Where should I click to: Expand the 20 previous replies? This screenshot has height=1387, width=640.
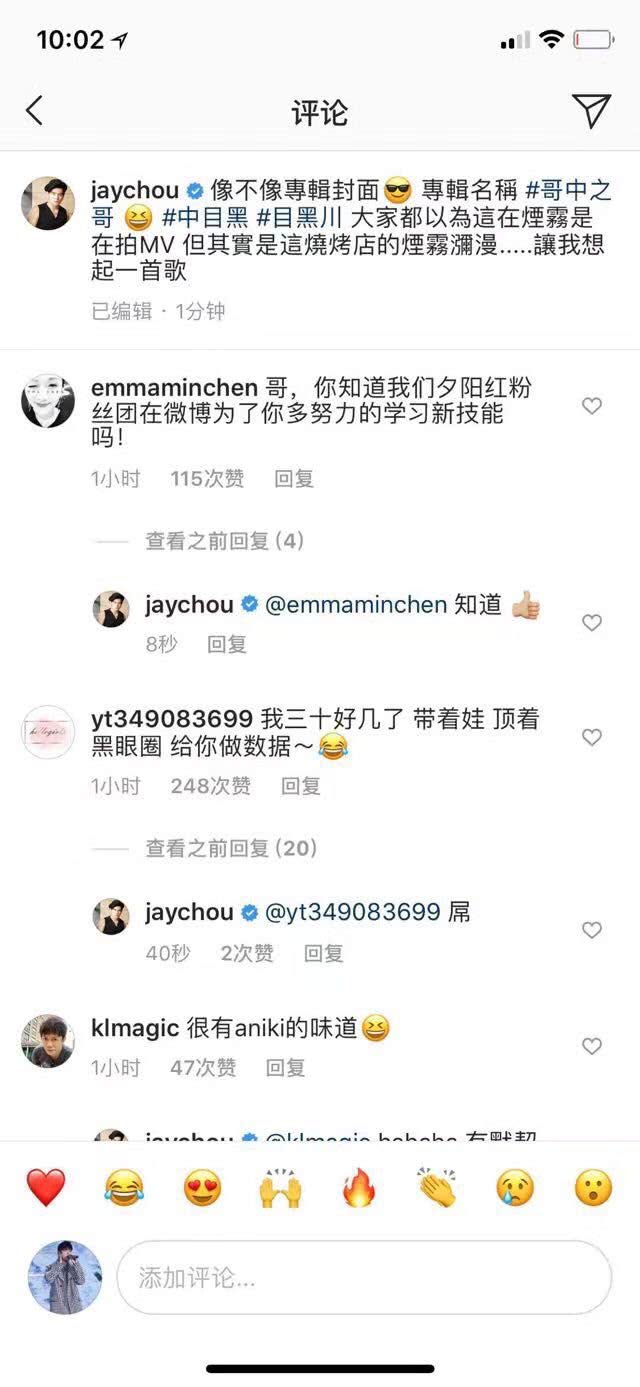[x=232, y=848]
